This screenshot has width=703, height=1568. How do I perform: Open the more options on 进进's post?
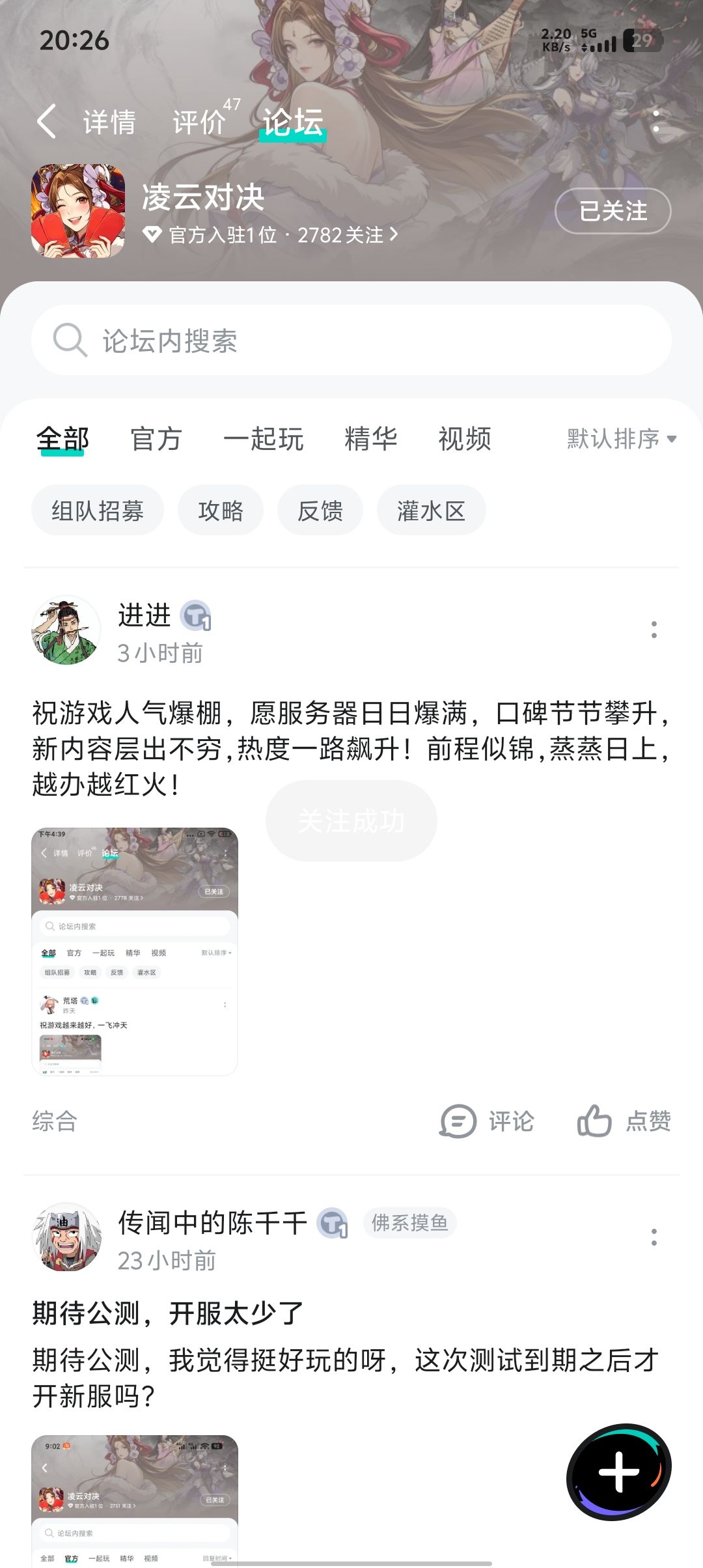654,630
